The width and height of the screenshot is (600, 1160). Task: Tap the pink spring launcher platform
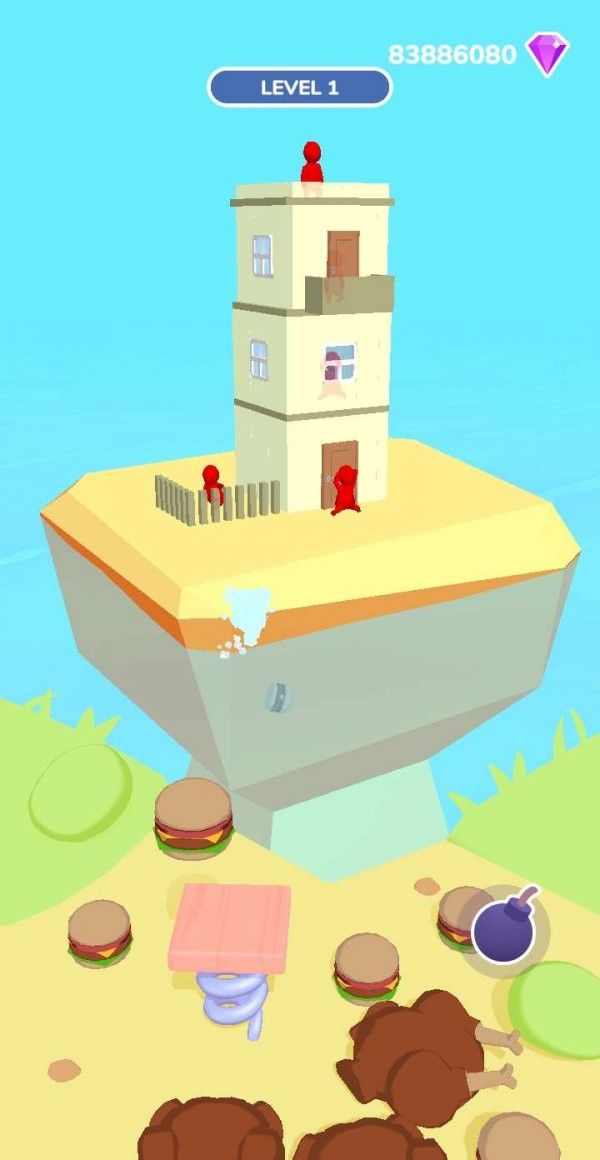tap(230, 927)
